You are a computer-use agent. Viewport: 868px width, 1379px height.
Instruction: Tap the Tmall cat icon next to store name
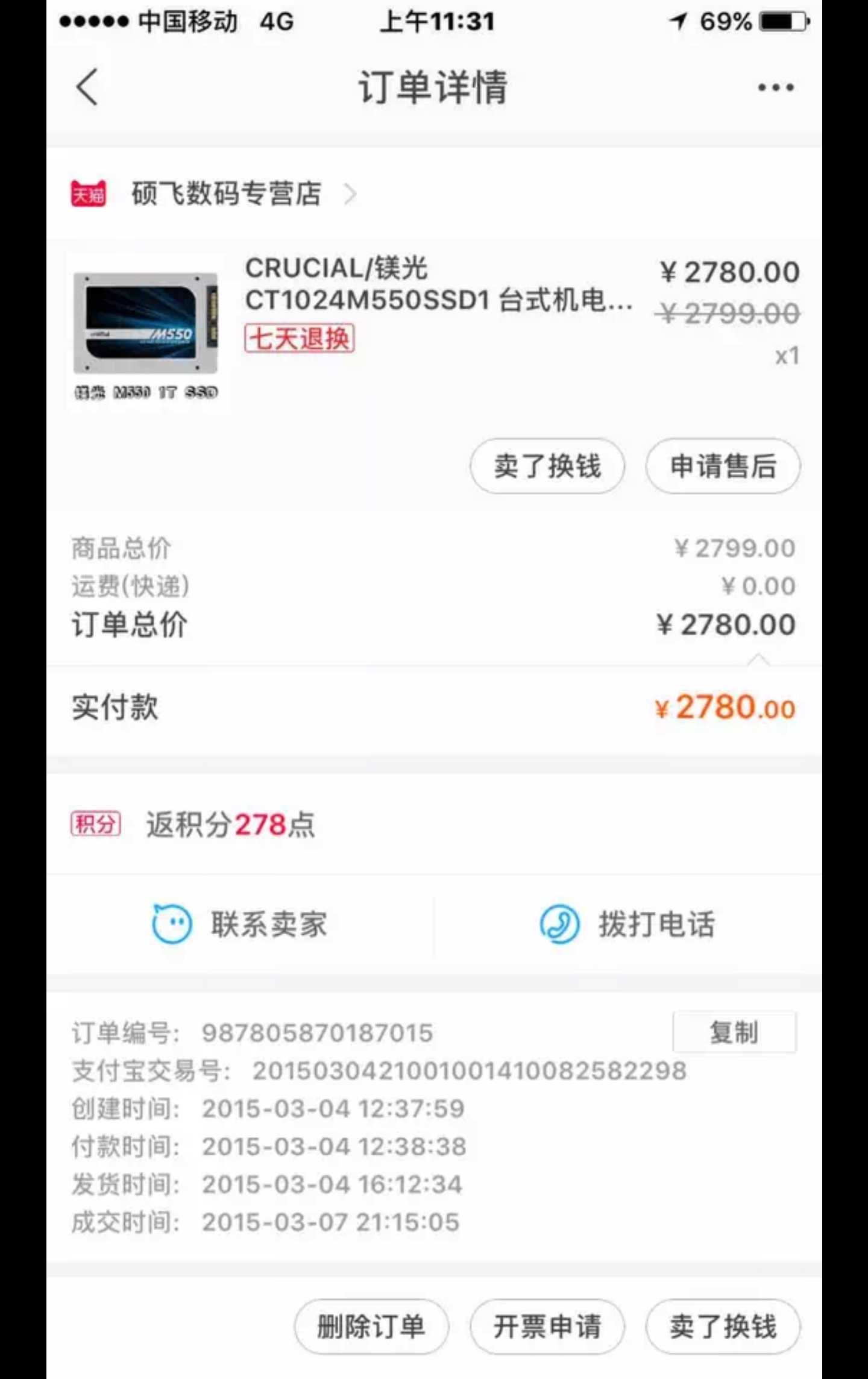tap(89, 193)
